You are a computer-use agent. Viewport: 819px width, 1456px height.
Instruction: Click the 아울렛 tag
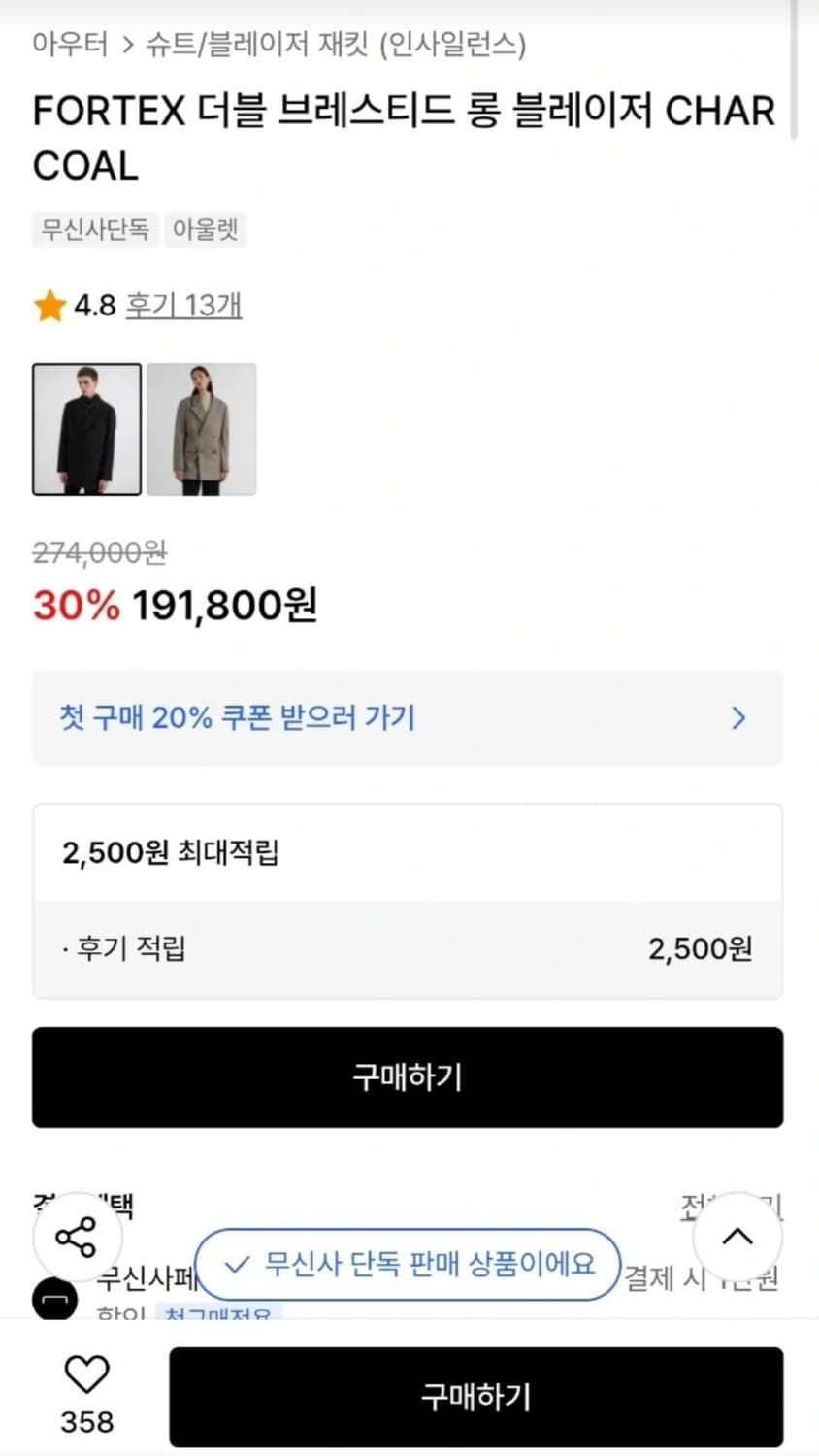click(206, 230)
